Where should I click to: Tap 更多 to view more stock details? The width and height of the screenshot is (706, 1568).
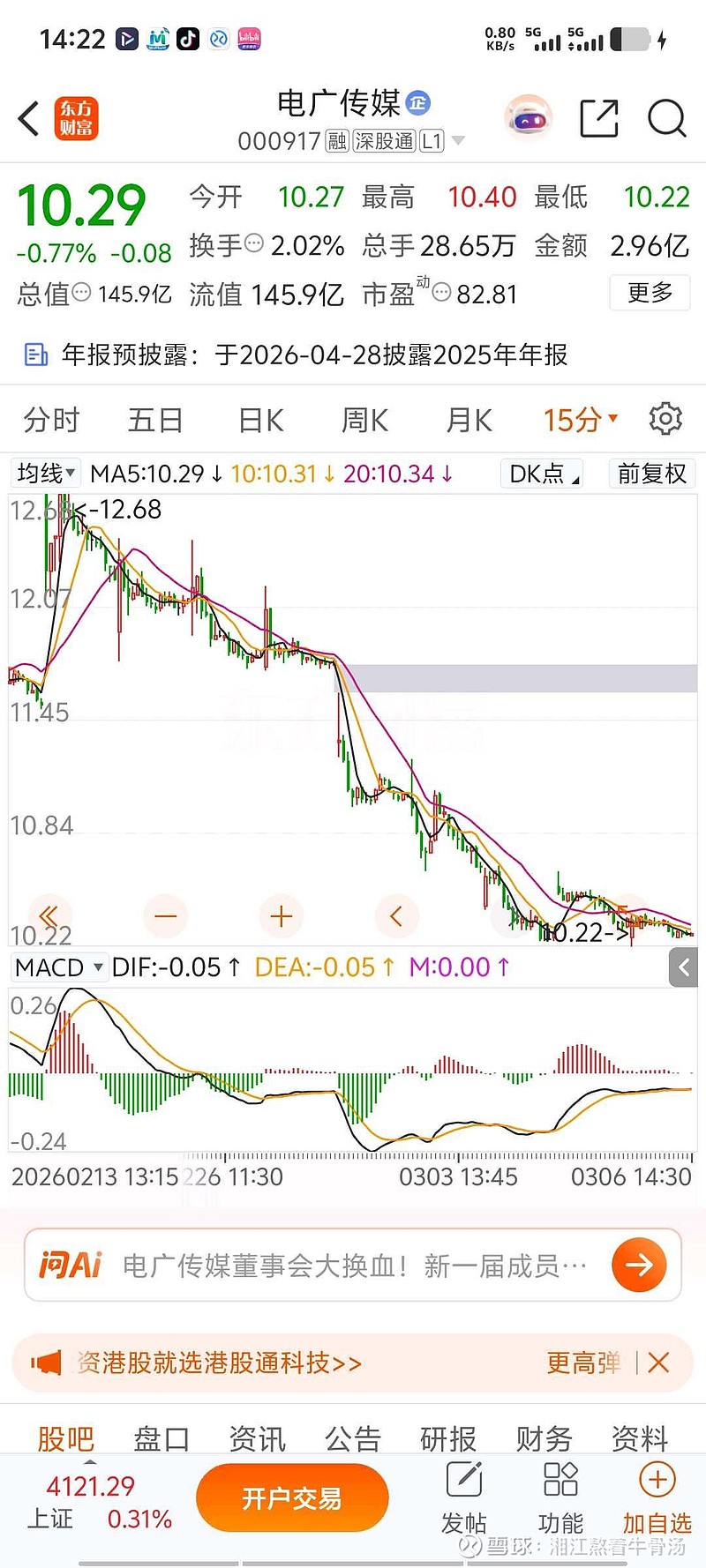(x=649, y=293)
